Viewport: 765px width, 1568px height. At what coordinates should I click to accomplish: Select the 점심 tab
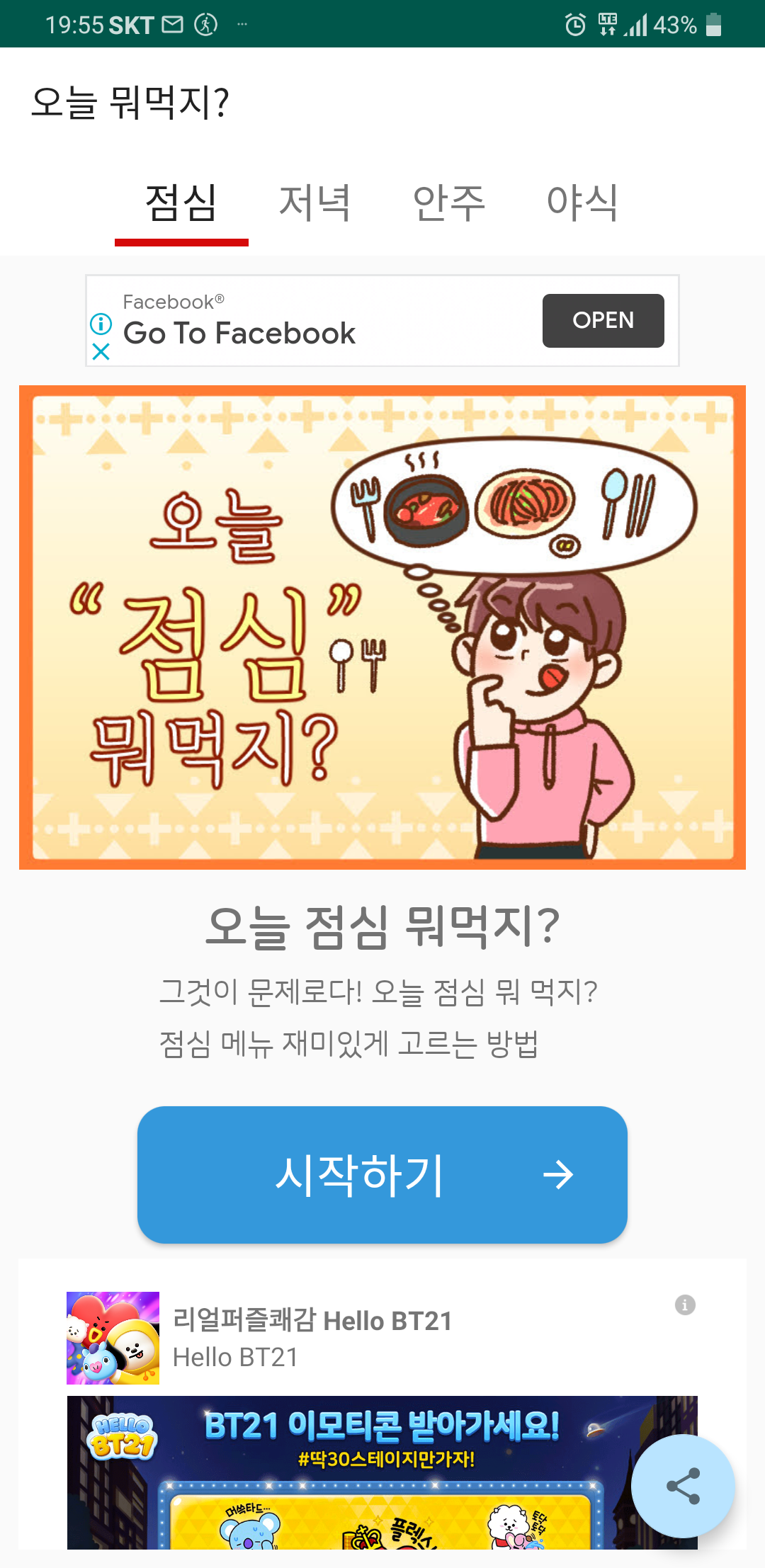(181, 204)
